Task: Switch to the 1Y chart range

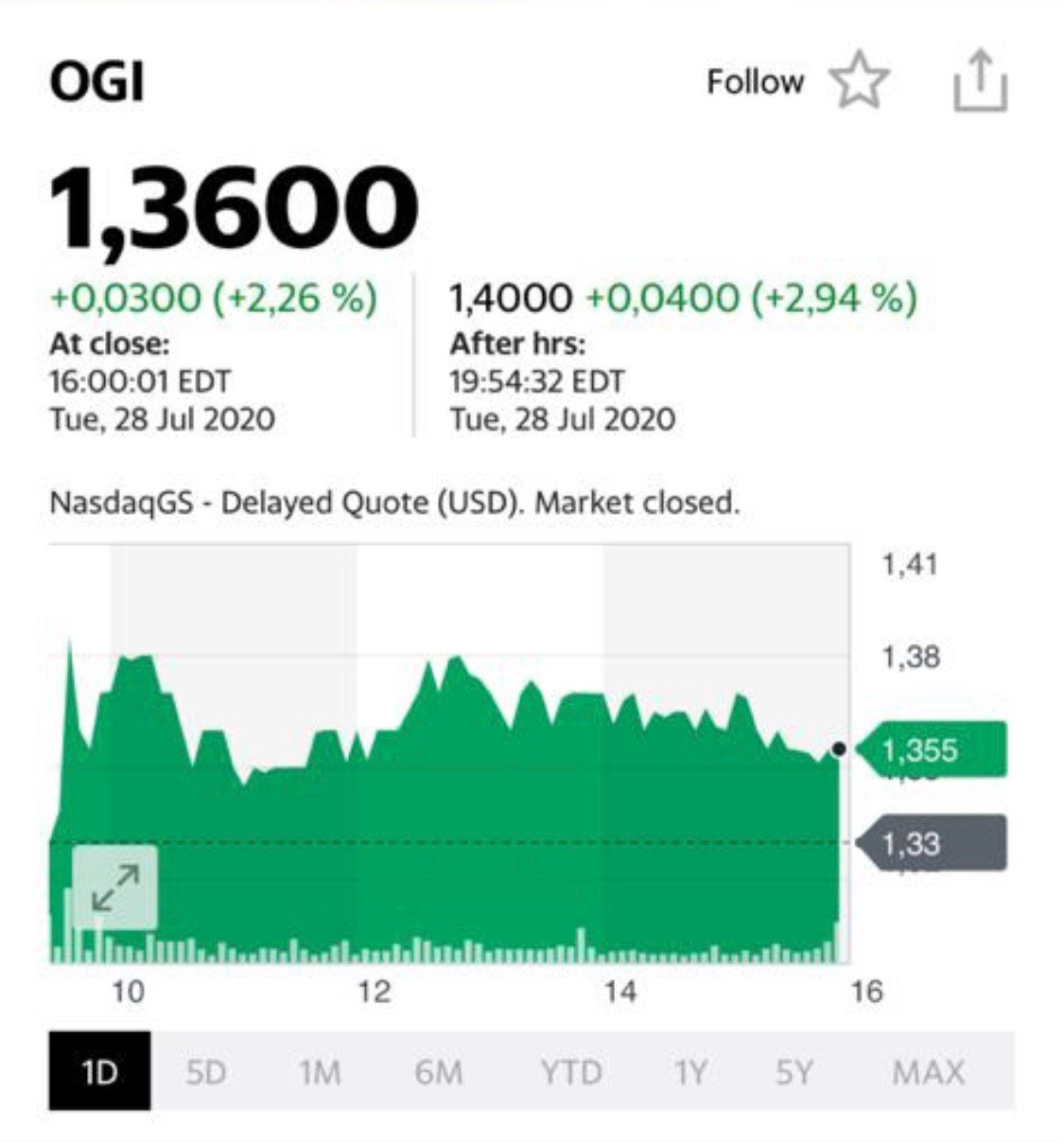Action: pyautogui.click(x=690, y=1072)
